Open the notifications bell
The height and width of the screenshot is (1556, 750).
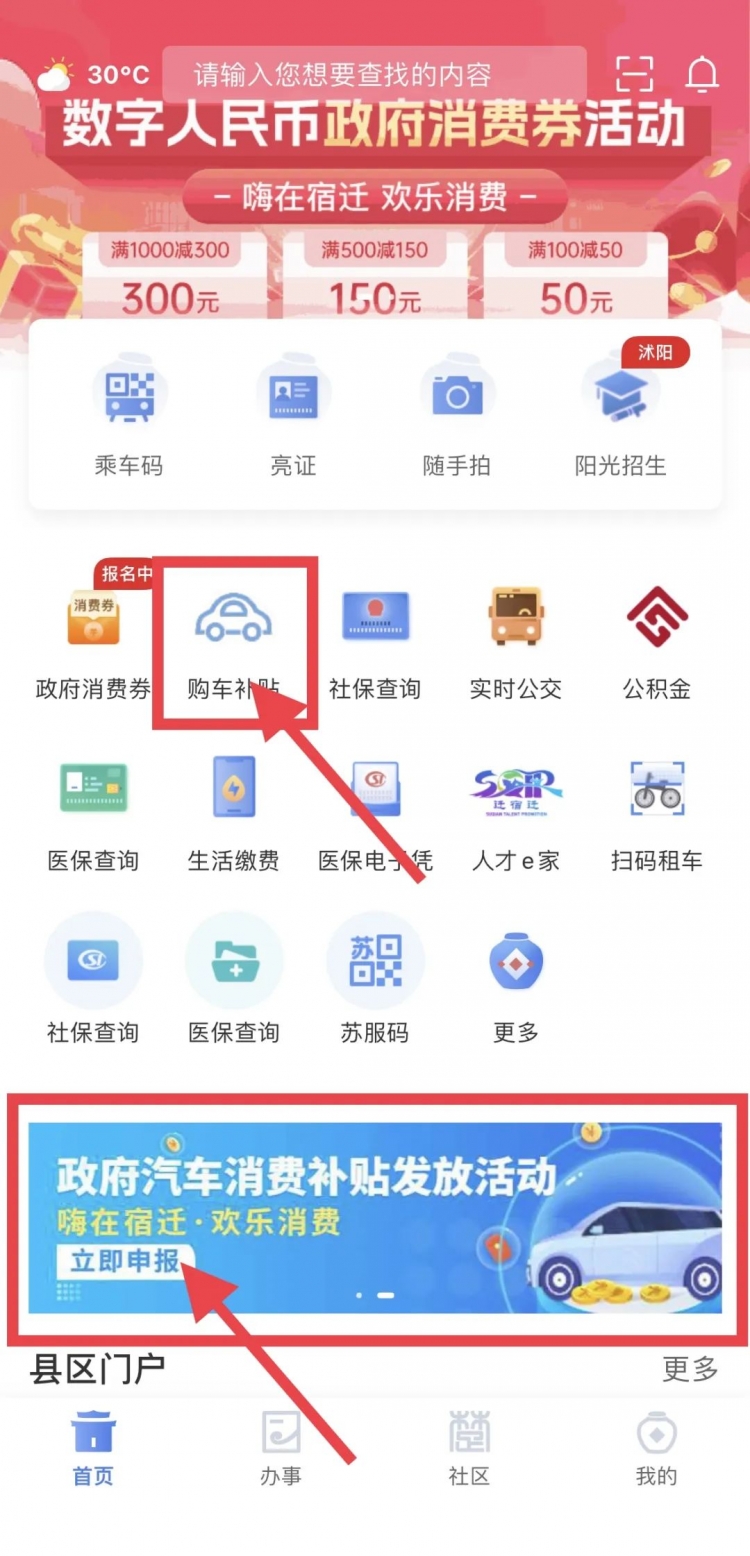[x=702, y=74]
